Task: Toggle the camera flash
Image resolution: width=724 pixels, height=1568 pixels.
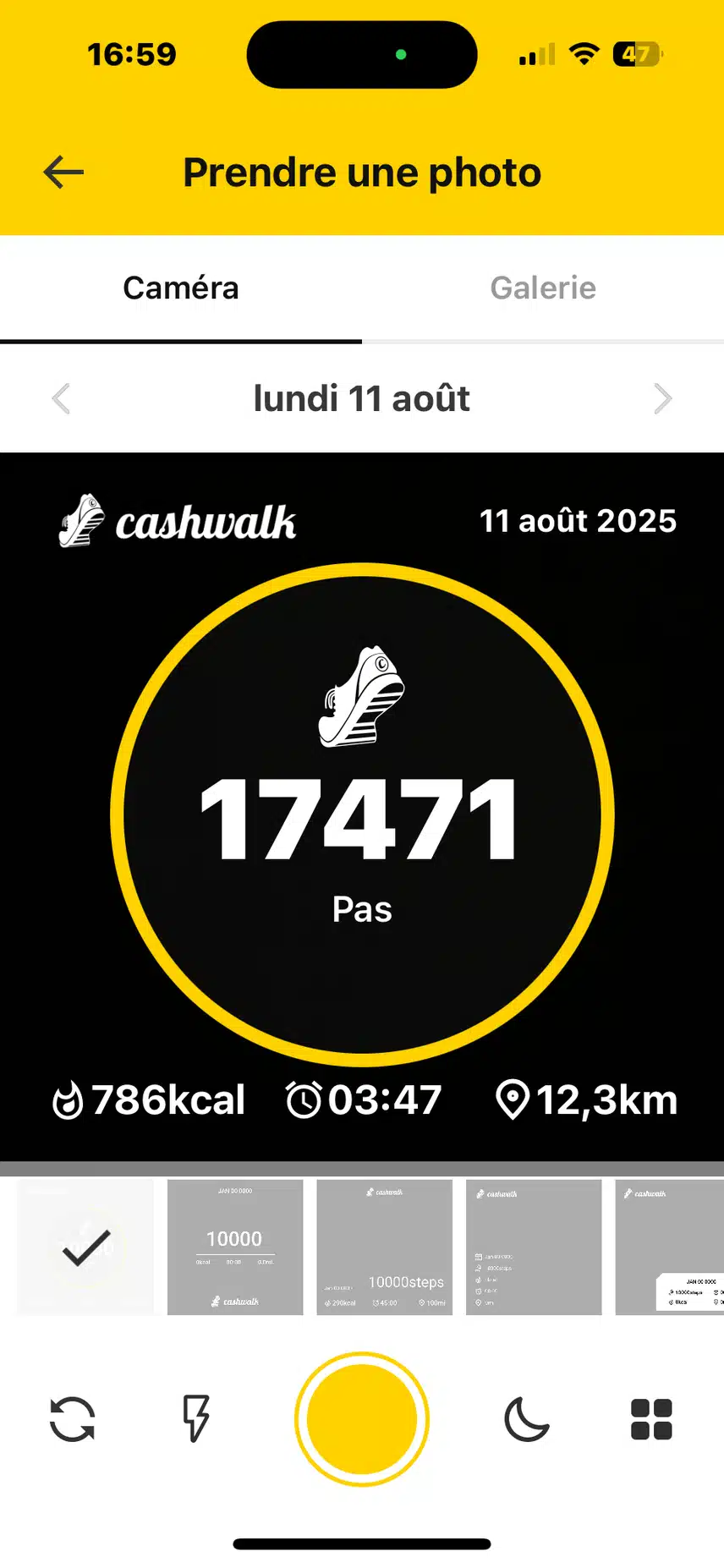Action: [196, 1418]
